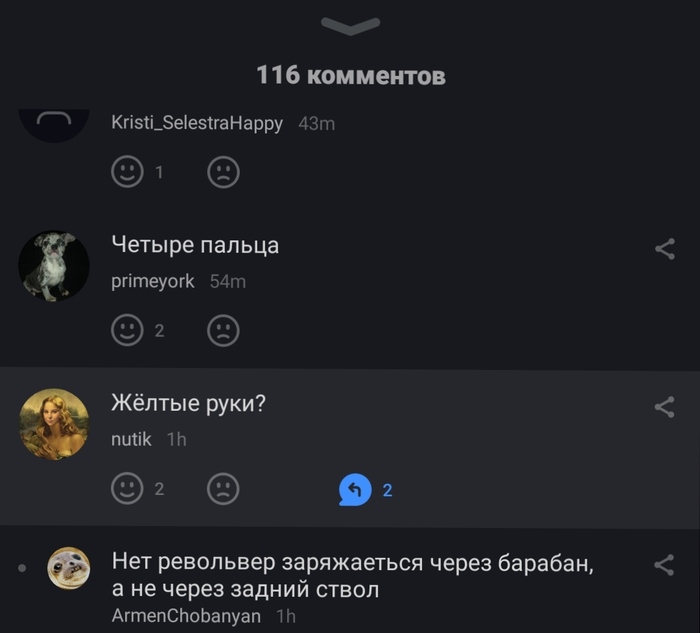Open primeyork's profile avatar
The width and height of the screenshot is (700, 633).
(54, 265)
